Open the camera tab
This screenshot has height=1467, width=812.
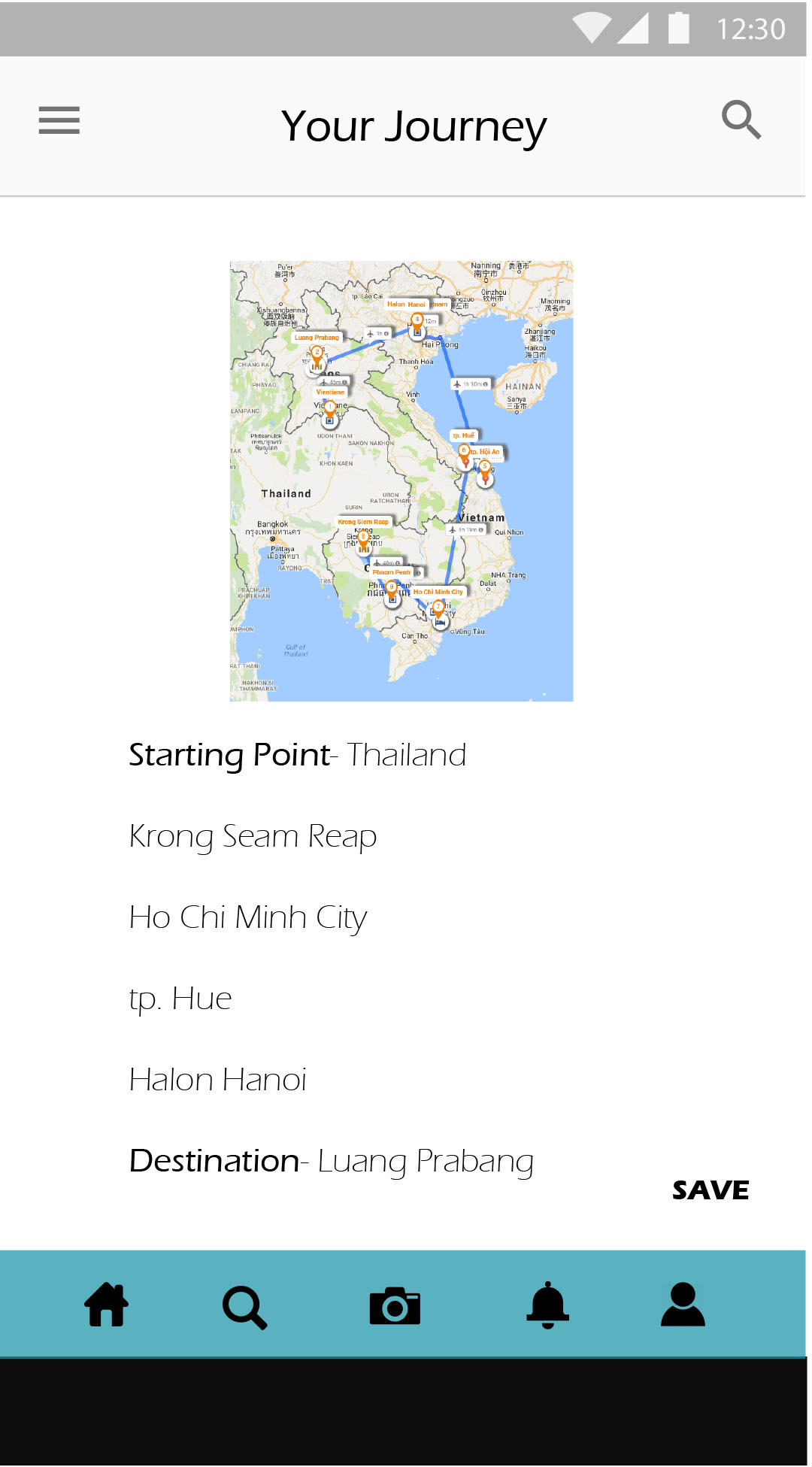pyautogui.click(x=395, y=1305)
